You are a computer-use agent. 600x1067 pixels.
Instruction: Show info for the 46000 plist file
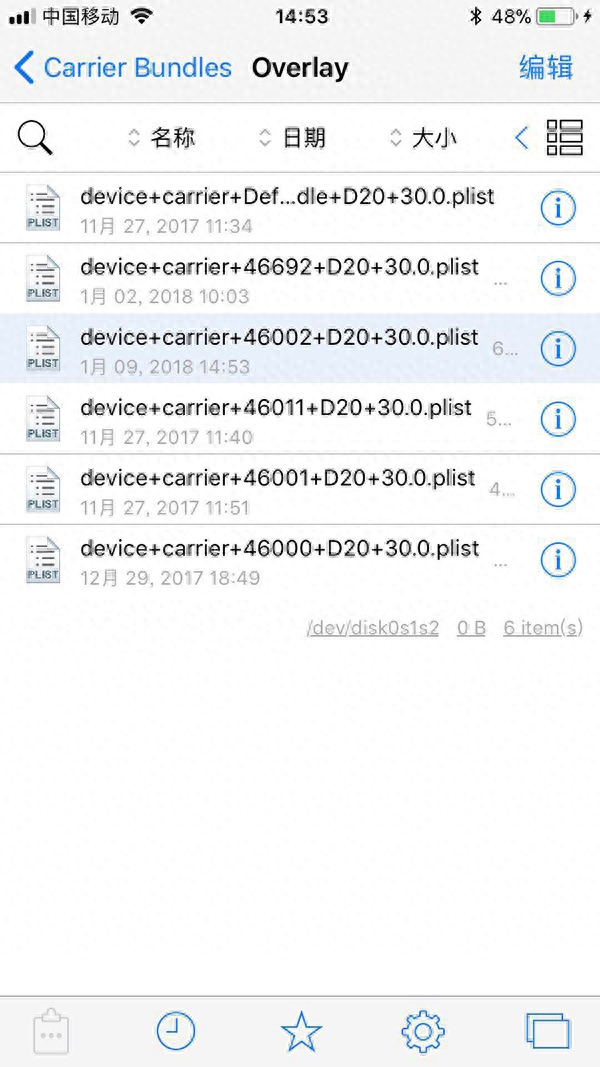[x=558, y=558]
